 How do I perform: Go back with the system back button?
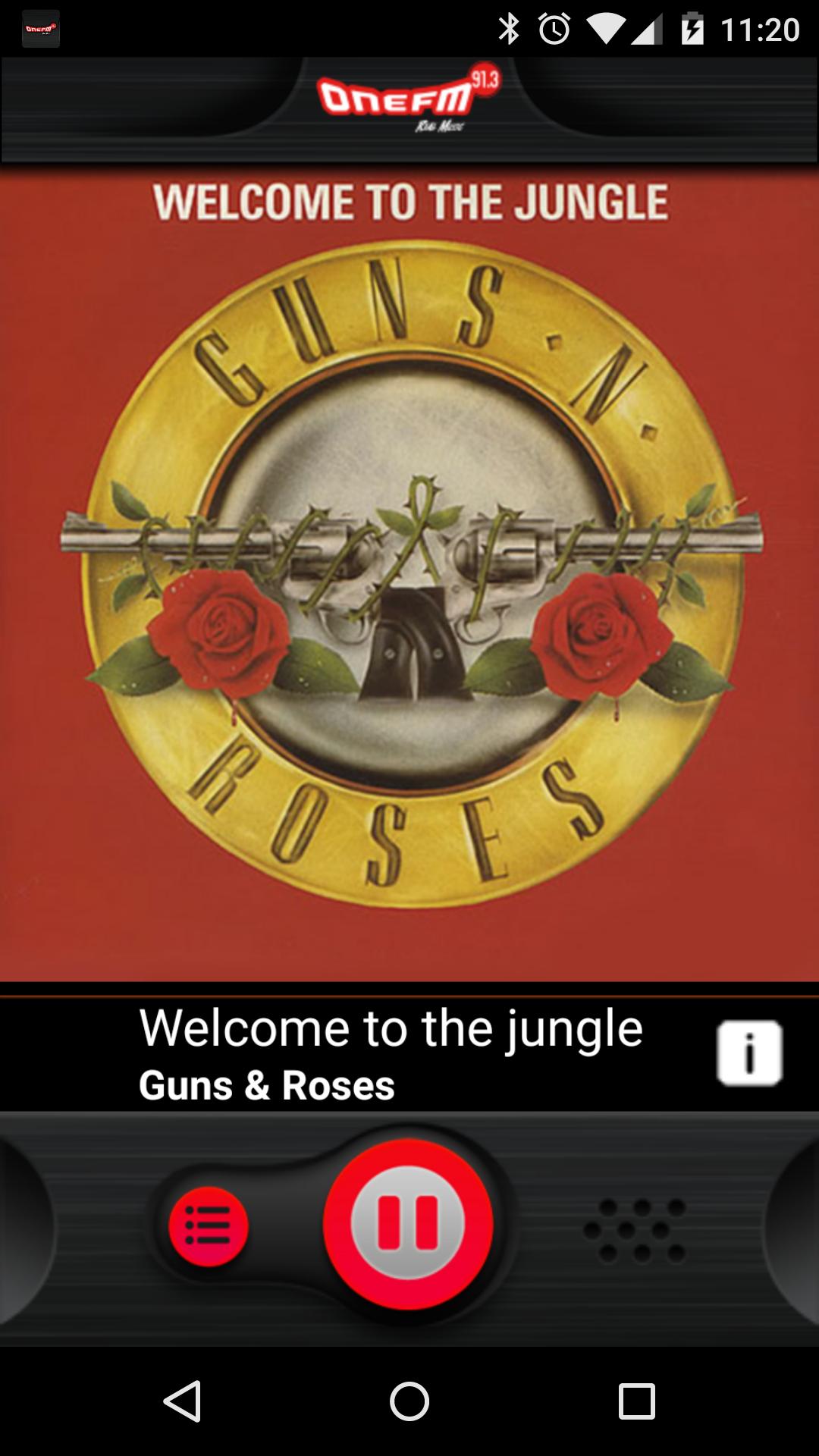pos(182,1401)
